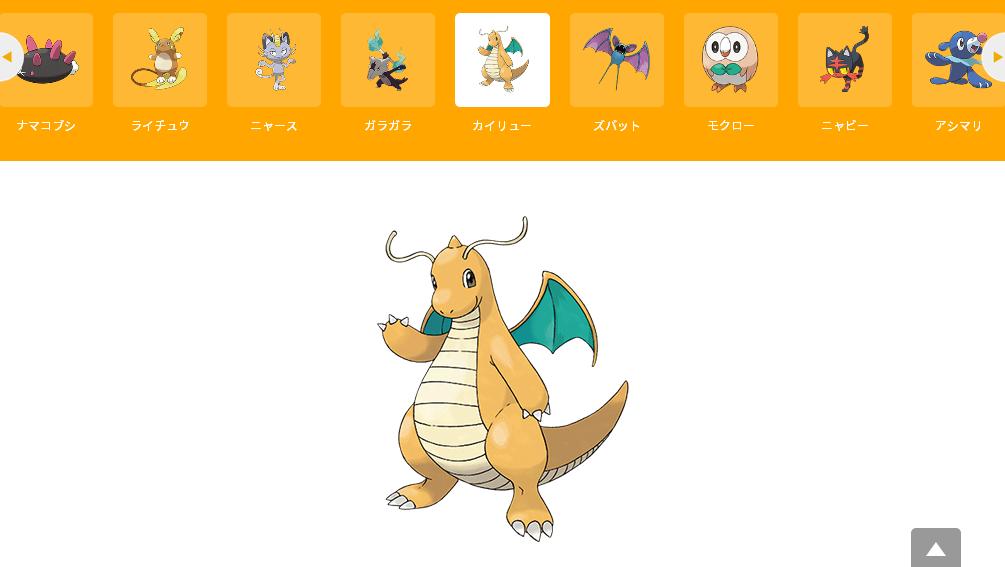The image size is (1005, 567).
Task: Open the ズバット tile
Action: tap(616, 60)
